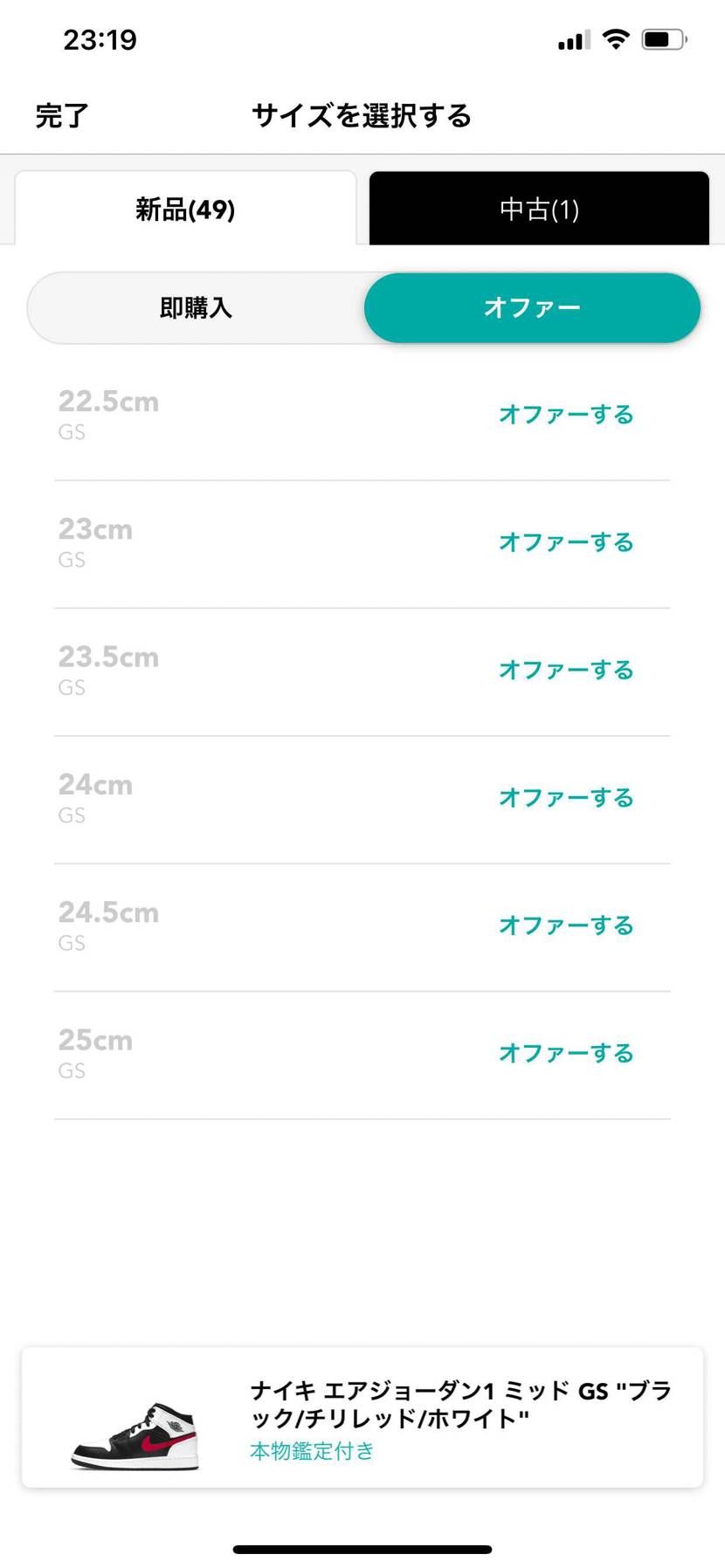Switch to the 中古(1) tab
Screen dimensions: 725x1568
(x=539, y=209)
